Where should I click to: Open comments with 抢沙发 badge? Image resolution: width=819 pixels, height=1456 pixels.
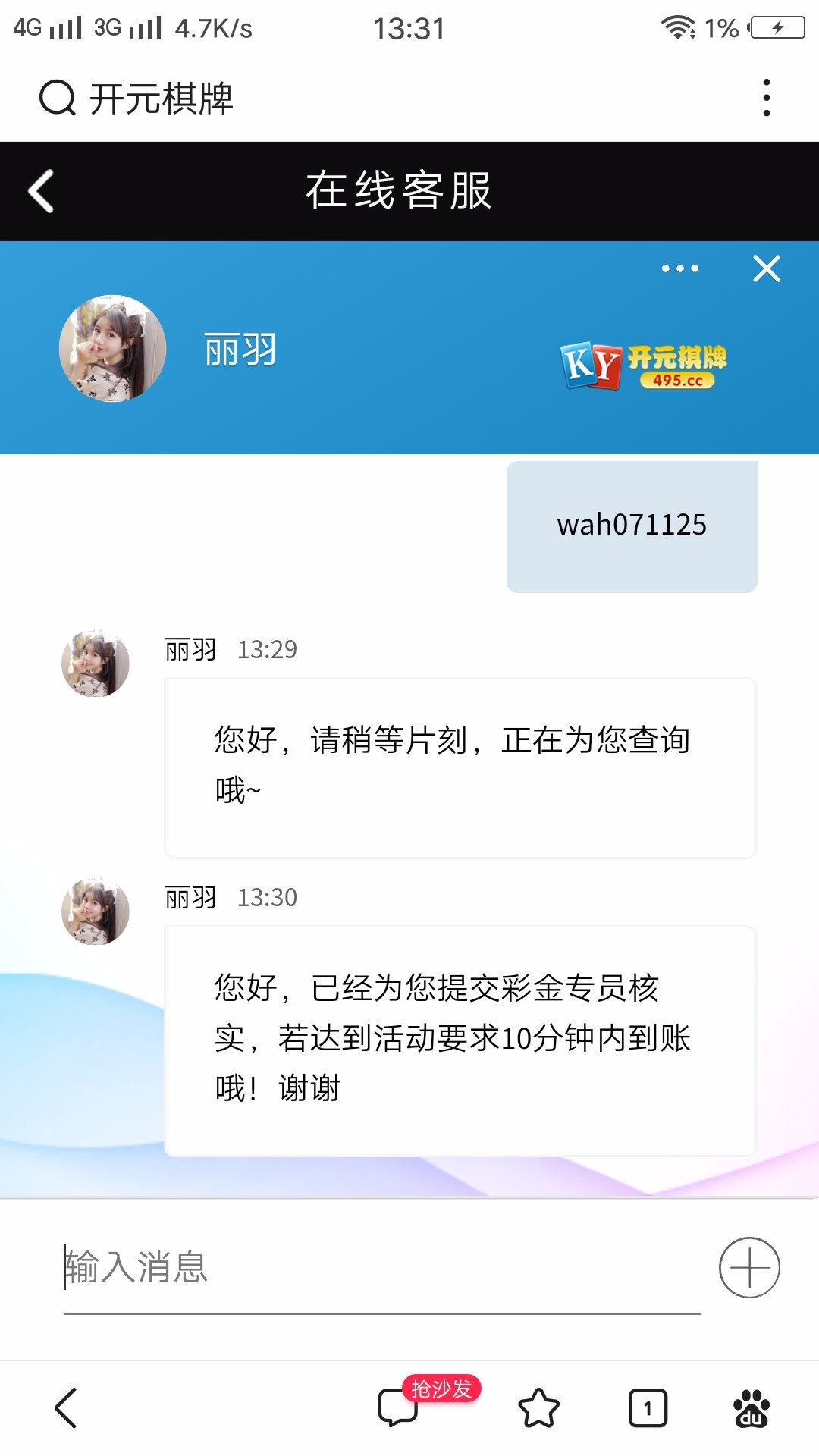coord(400,1408)
